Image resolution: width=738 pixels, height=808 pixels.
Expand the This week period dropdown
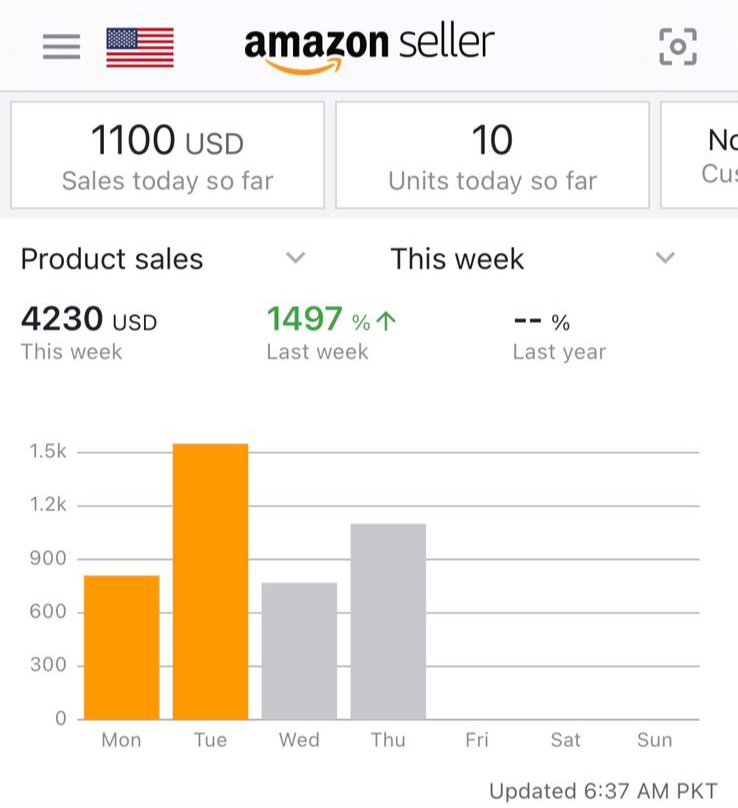(x=664, y=259)
